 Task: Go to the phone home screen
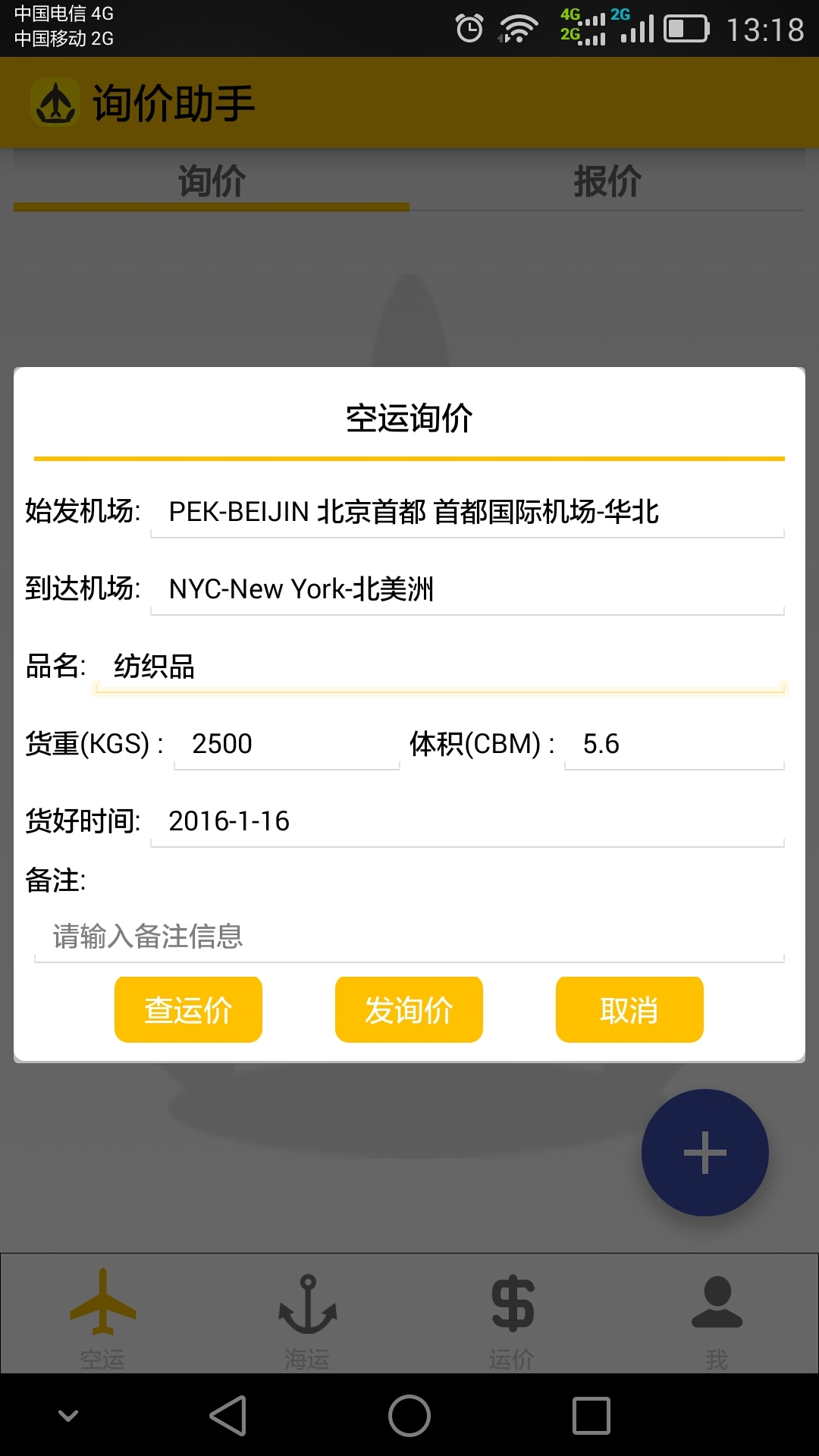[409, 1415]
